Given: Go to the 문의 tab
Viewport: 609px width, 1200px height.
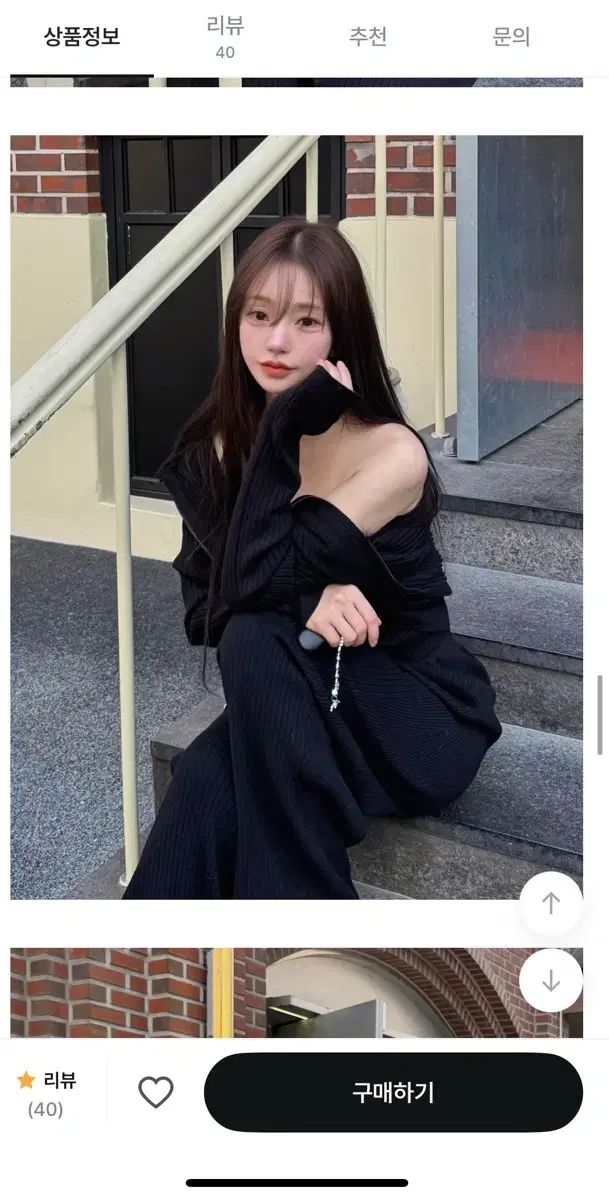Looking at the screenshot, I should (x=511, y=37).
